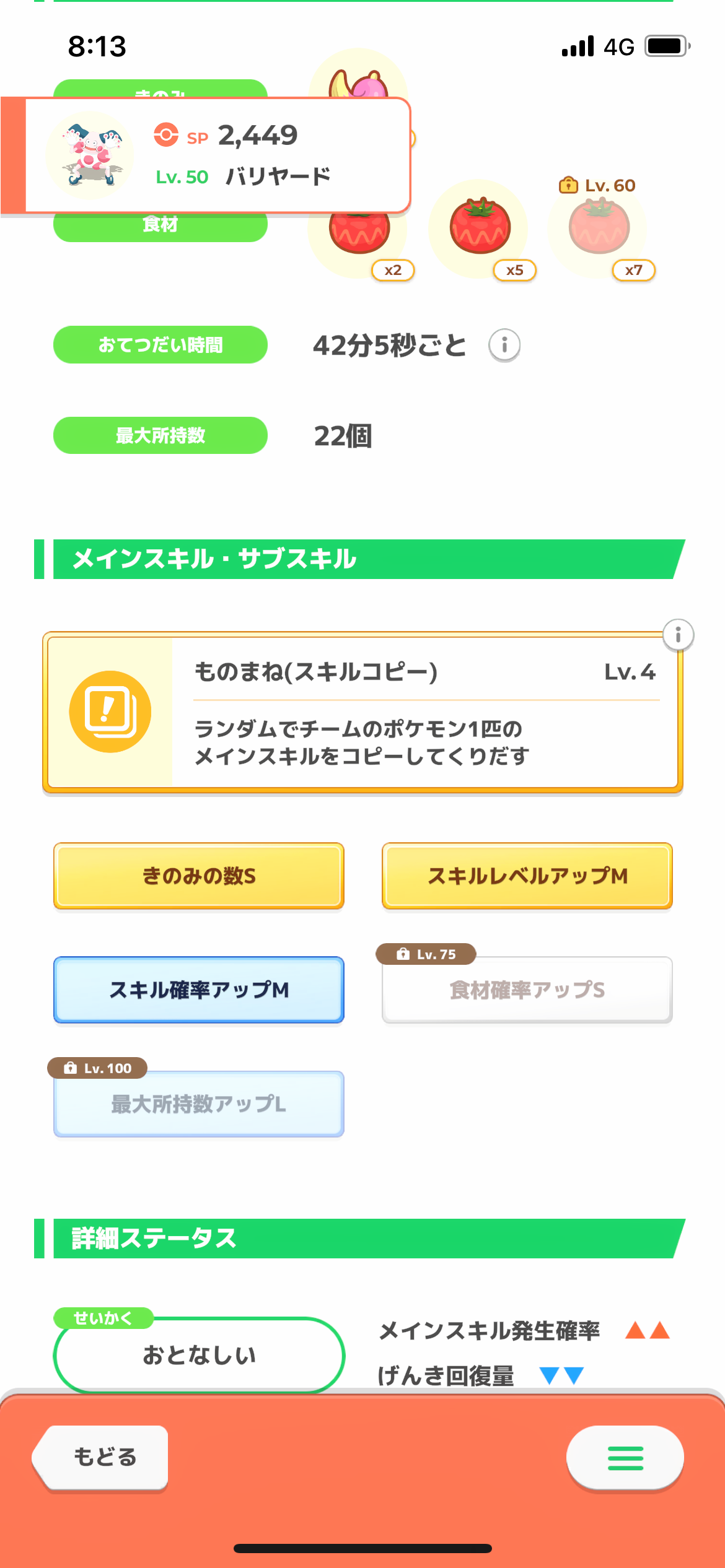Tap the locked 食材確率アップS sub skill

pyautogui.click(x=527, y=990)
